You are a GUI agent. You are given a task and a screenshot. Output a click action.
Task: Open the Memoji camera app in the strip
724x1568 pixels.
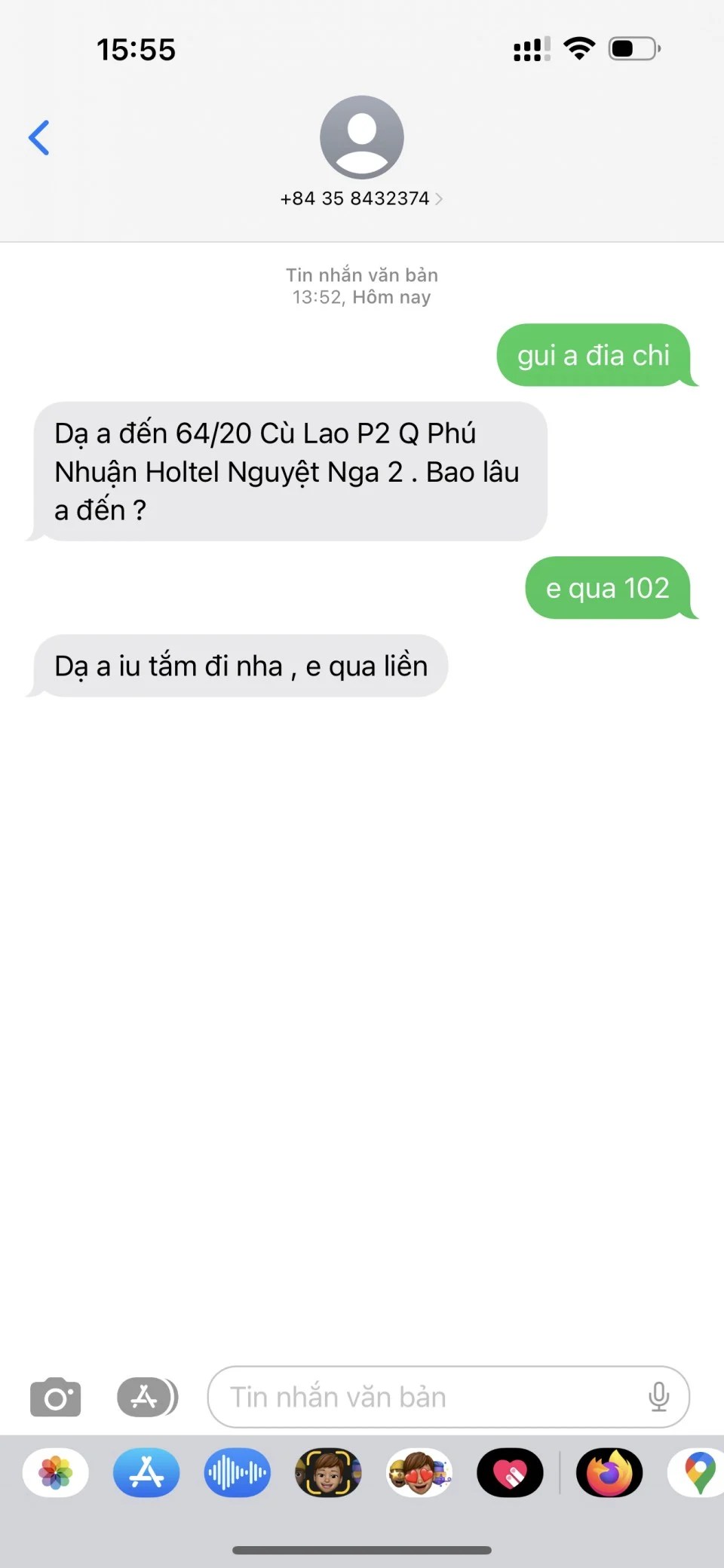(328, 1472)
